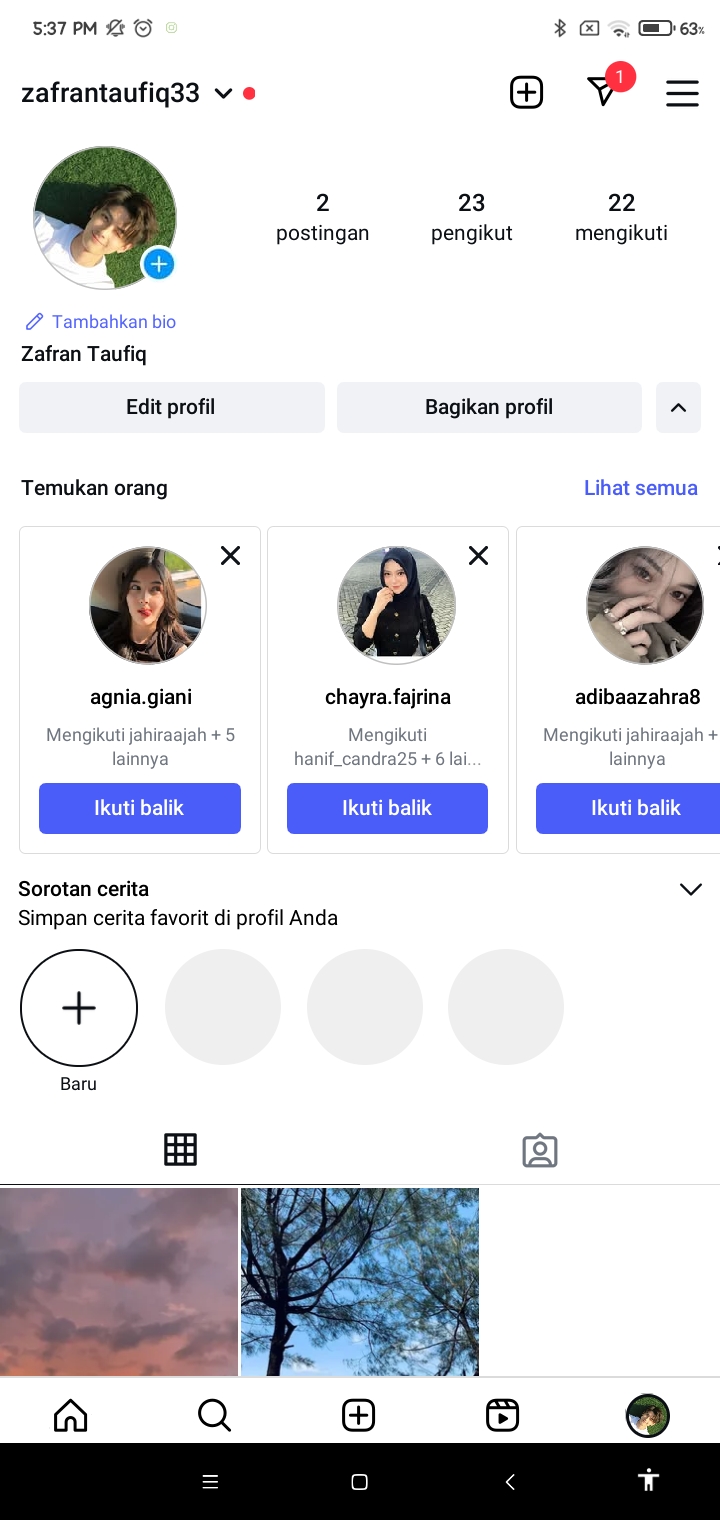Add a new story highlight (Baru)
This screenshot has height=1520, width=720.
(x=79, y=1008)
